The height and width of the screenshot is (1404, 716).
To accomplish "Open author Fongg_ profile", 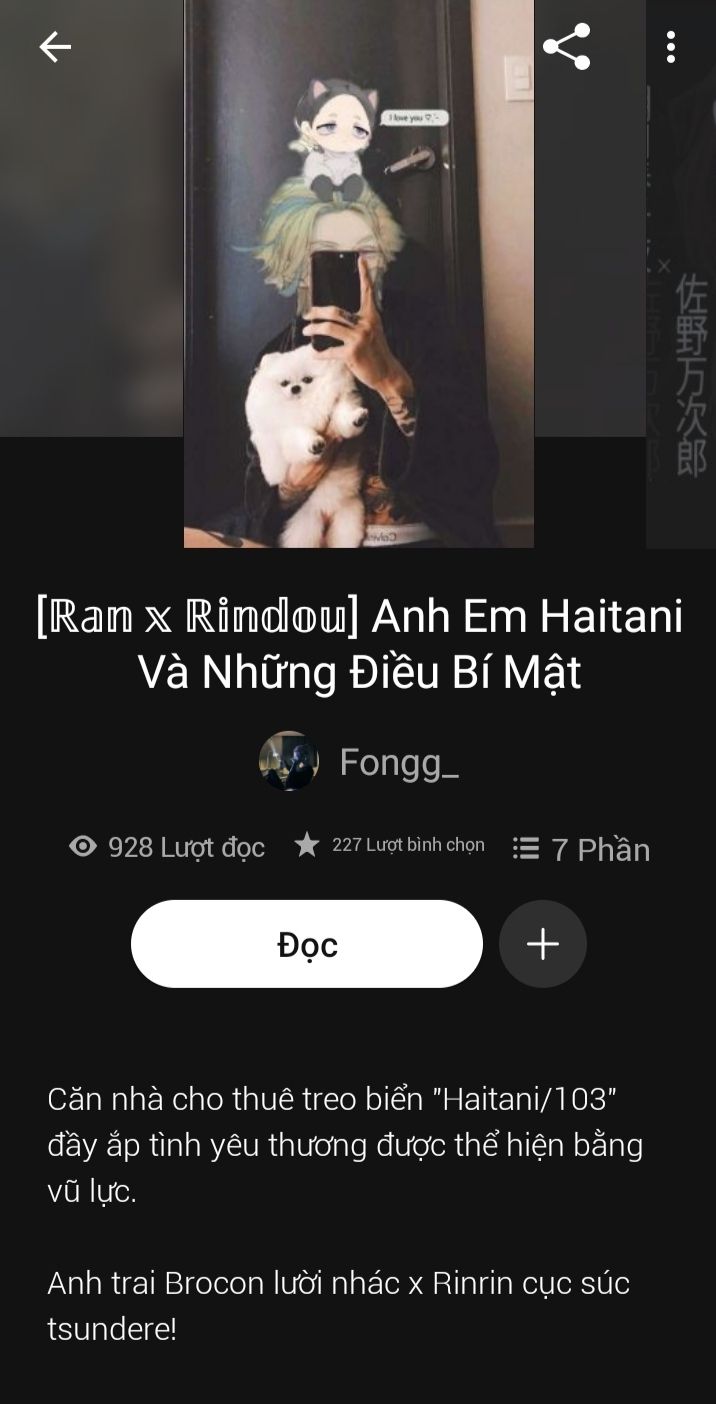I will 360,762.
